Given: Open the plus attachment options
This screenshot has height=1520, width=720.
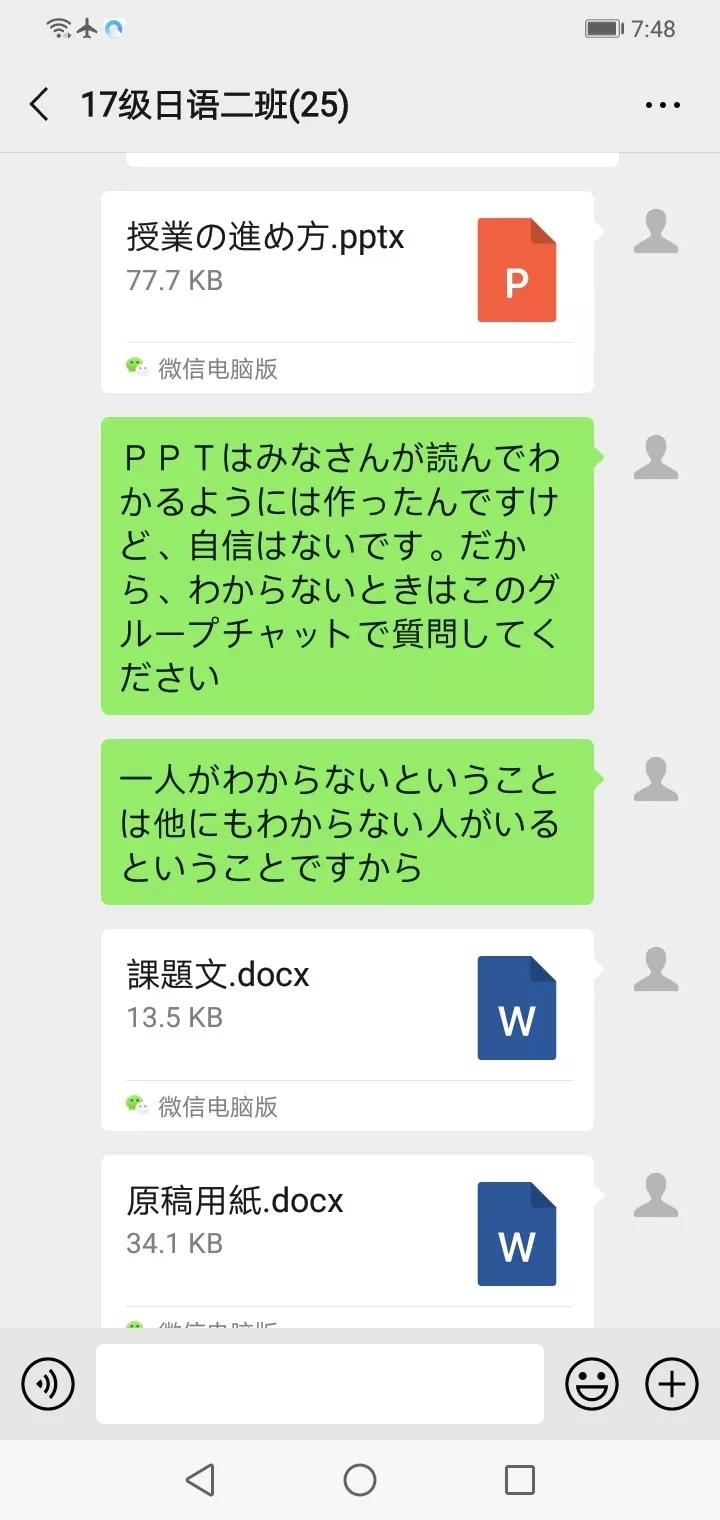Looking at the screenshot, I should pyautogui.click(x=672, y=1384).
